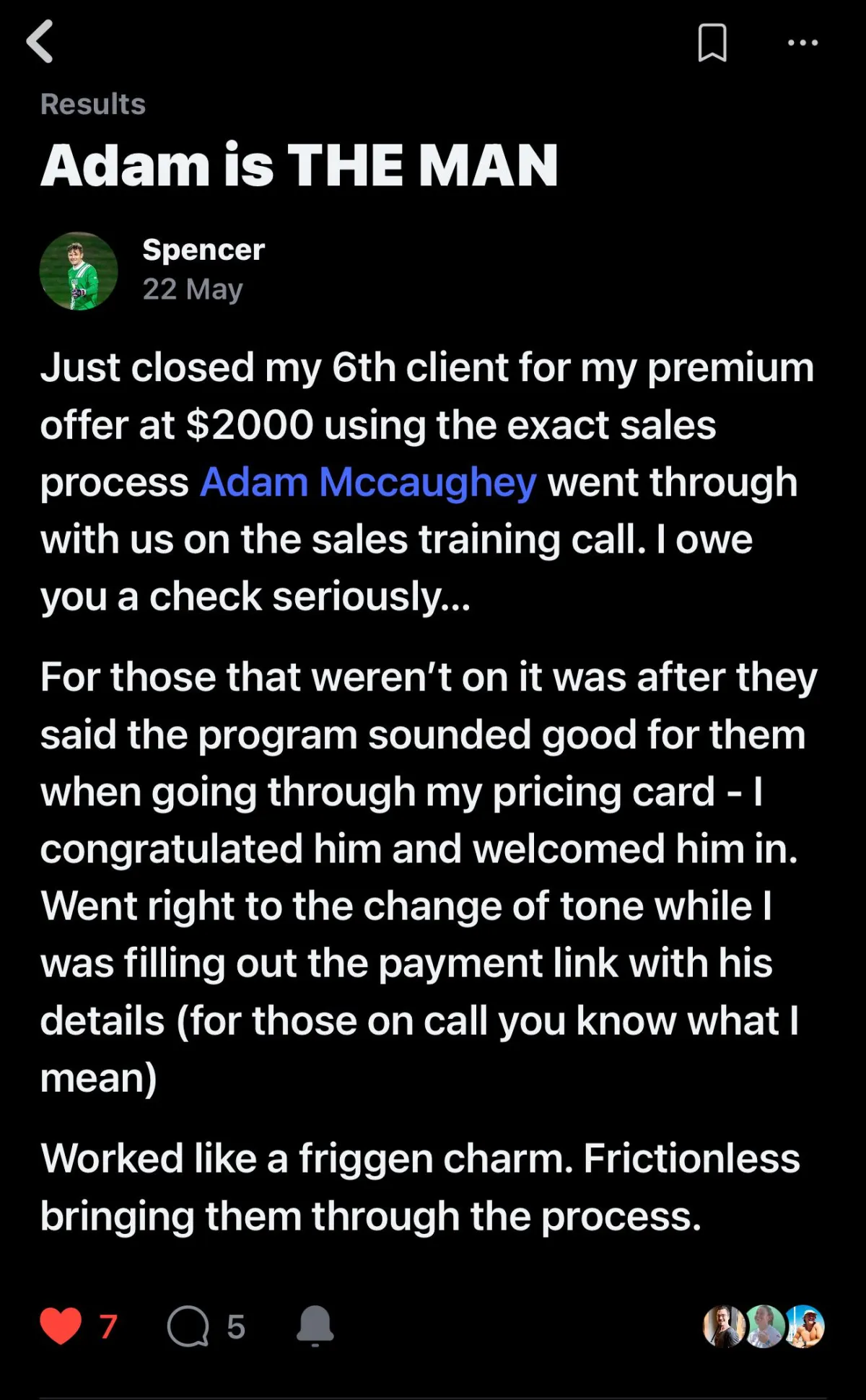This screenshot has width=866, height=1400.
Task: Toggle post notifications with the bell
Action: click(315, 1326)
